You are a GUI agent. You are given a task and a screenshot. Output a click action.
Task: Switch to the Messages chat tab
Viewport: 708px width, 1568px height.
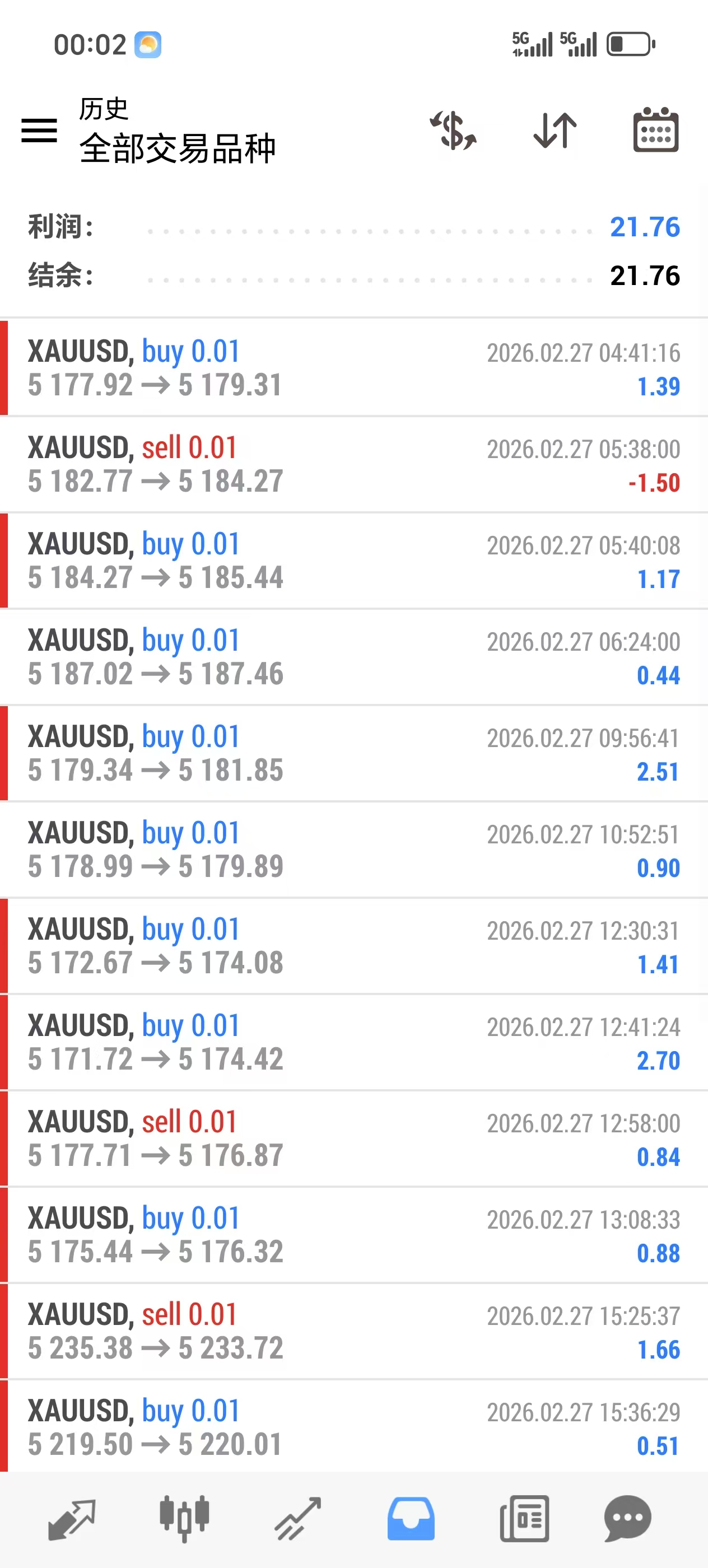628,1519
